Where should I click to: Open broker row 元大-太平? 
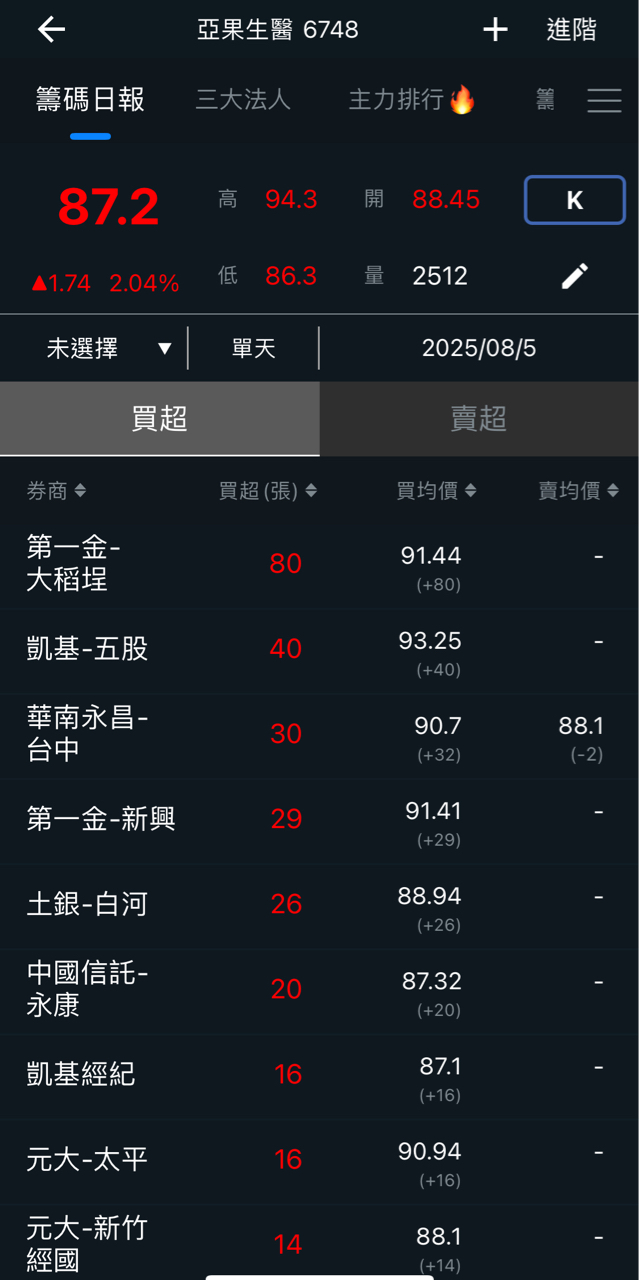(319, 1161)
